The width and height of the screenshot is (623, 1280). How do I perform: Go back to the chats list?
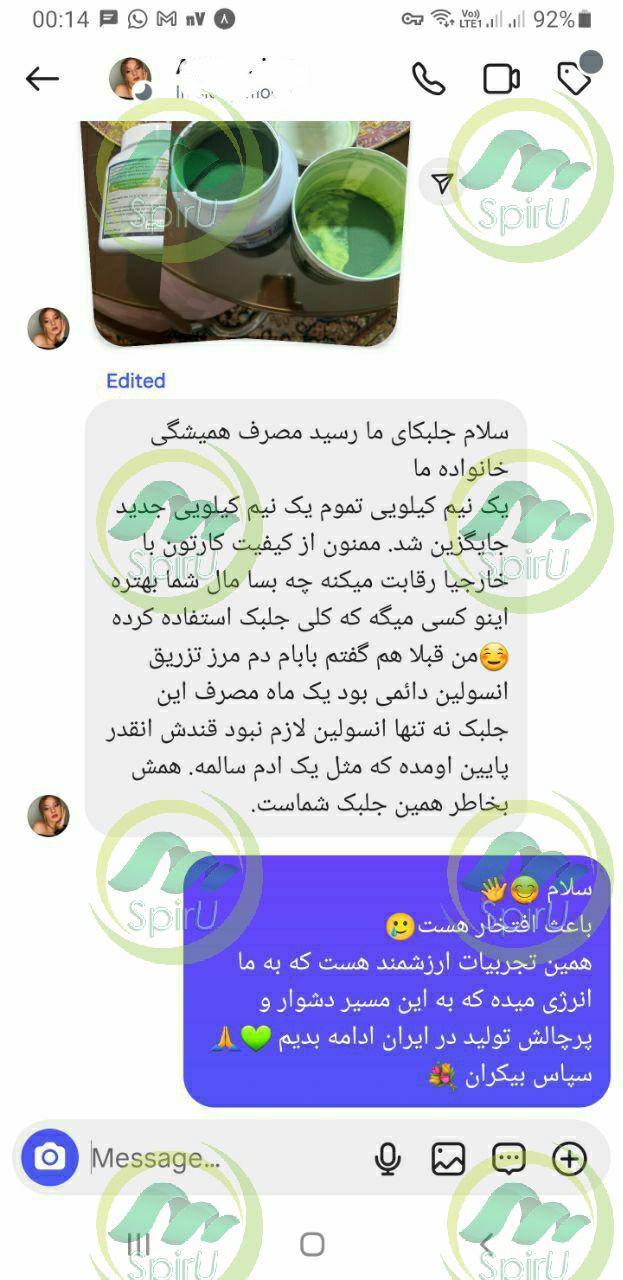click(x=42, y=79)
